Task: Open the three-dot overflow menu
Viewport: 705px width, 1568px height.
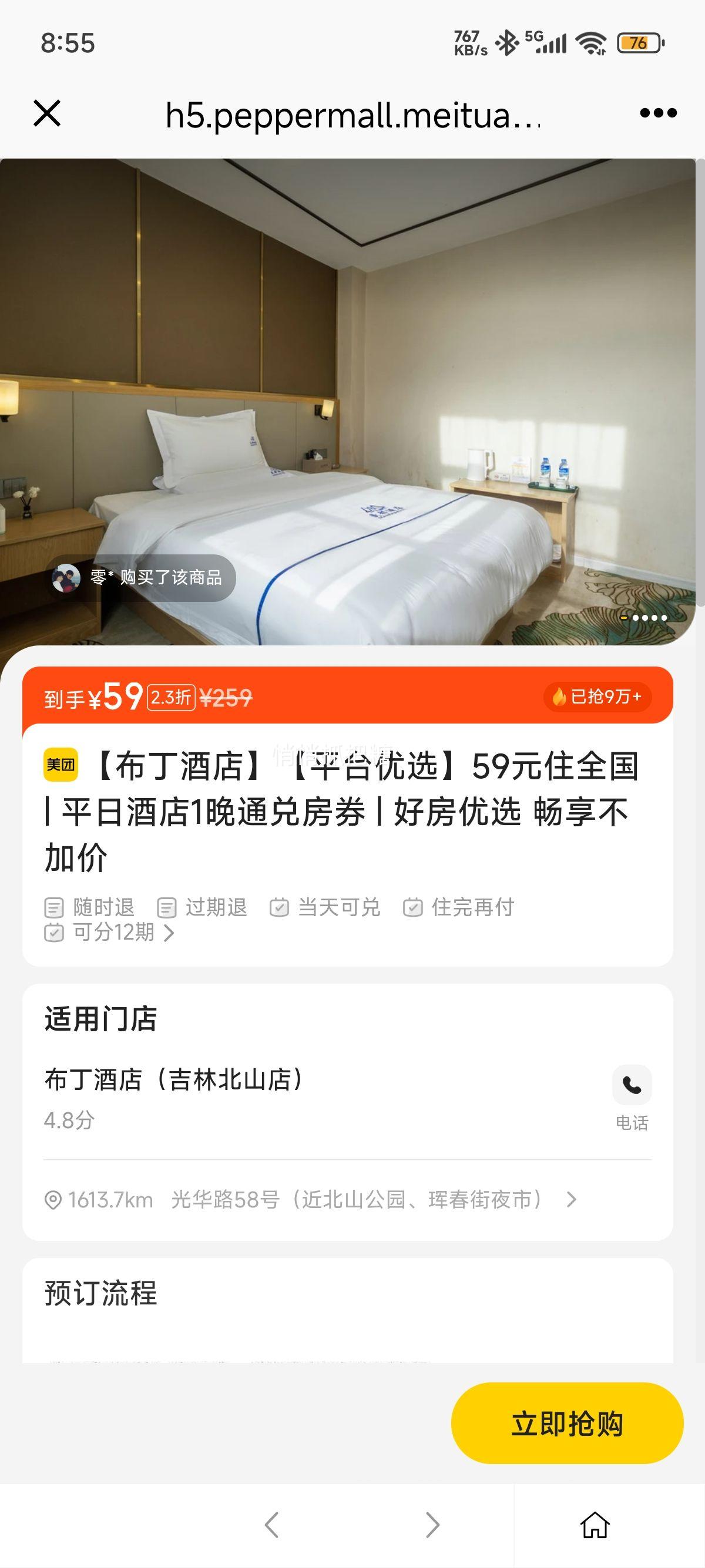Action: (x=658, y=113)
